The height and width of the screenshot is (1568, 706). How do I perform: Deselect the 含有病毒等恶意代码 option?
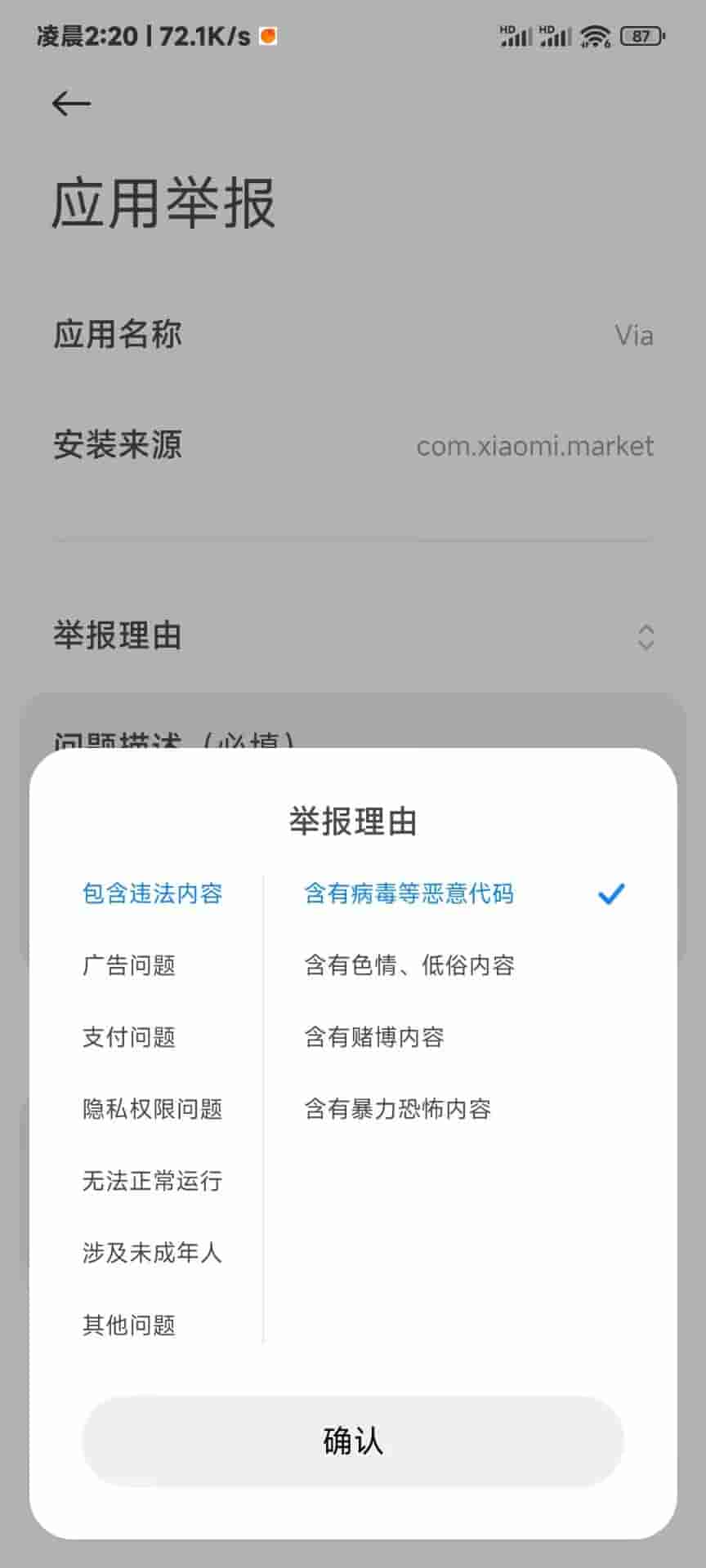(x=409, y=894)
